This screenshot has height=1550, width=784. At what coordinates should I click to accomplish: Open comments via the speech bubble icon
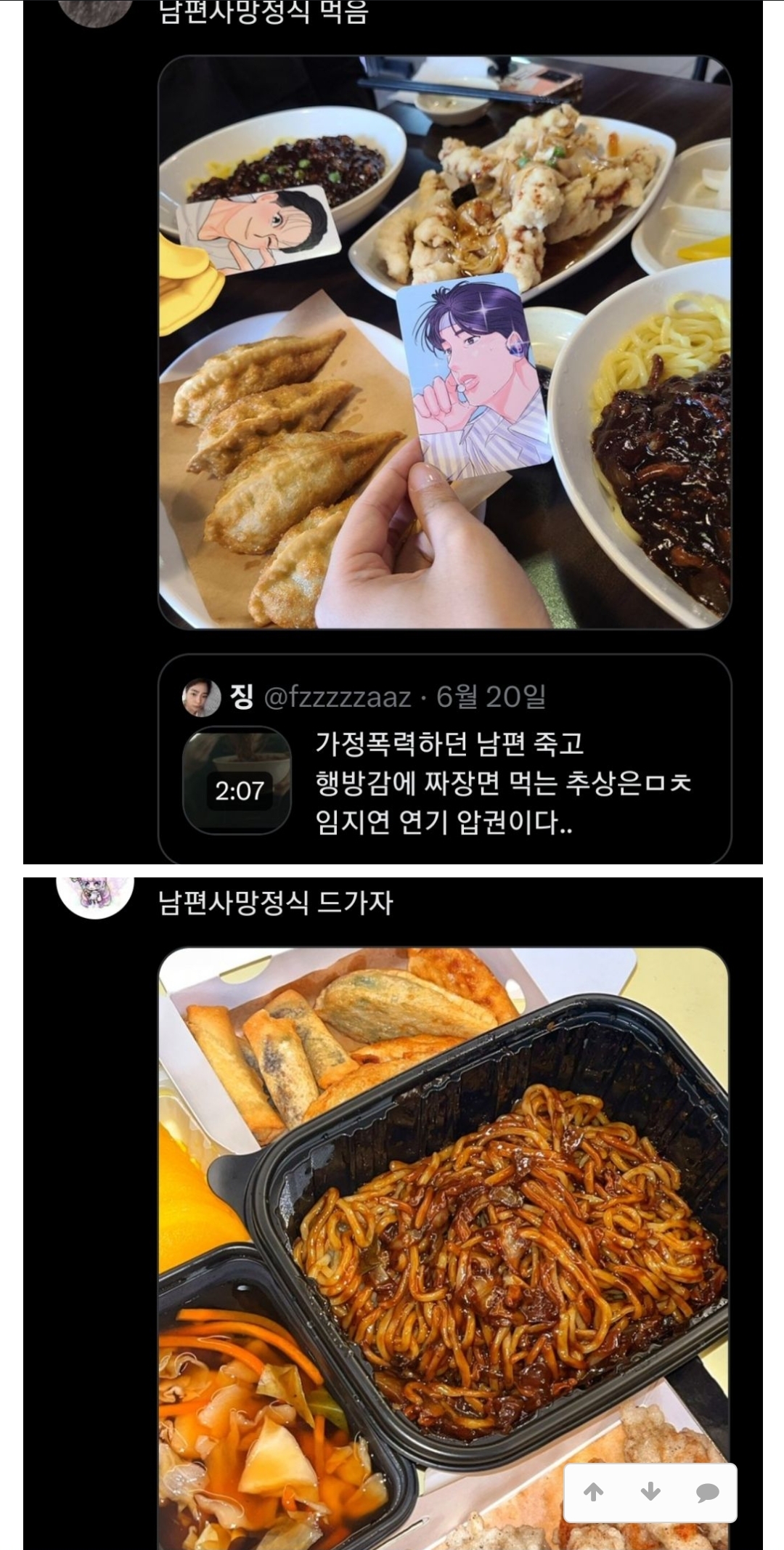[707, 1493]
